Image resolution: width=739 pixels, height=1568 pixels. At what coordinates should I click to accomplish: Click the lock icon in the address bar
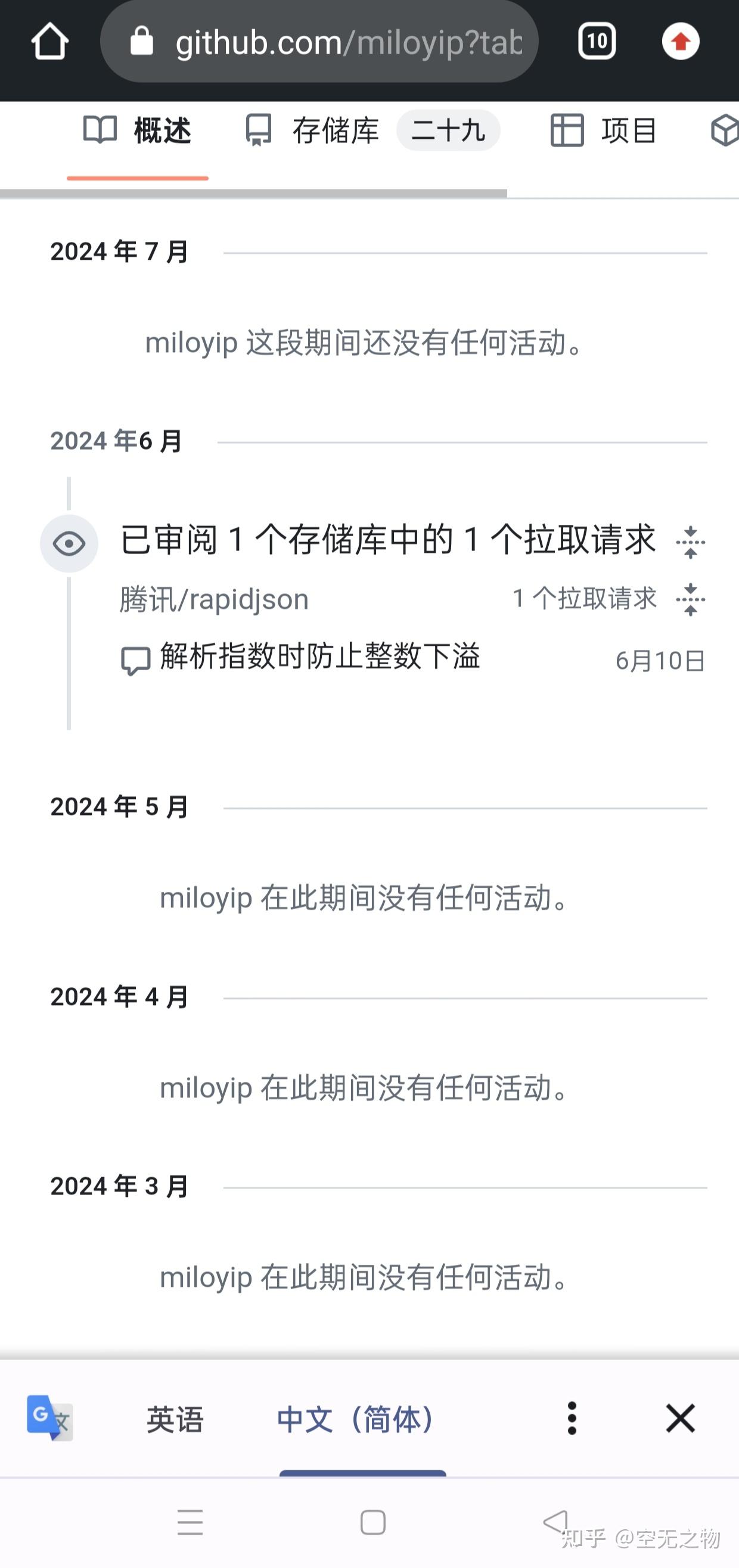click(x=141, y=41)
